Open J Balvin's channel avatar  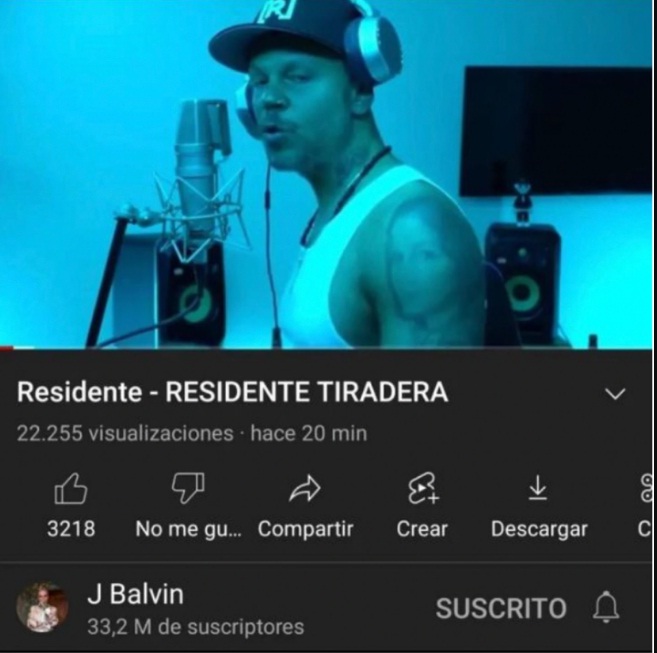click(x=43, y=608)
